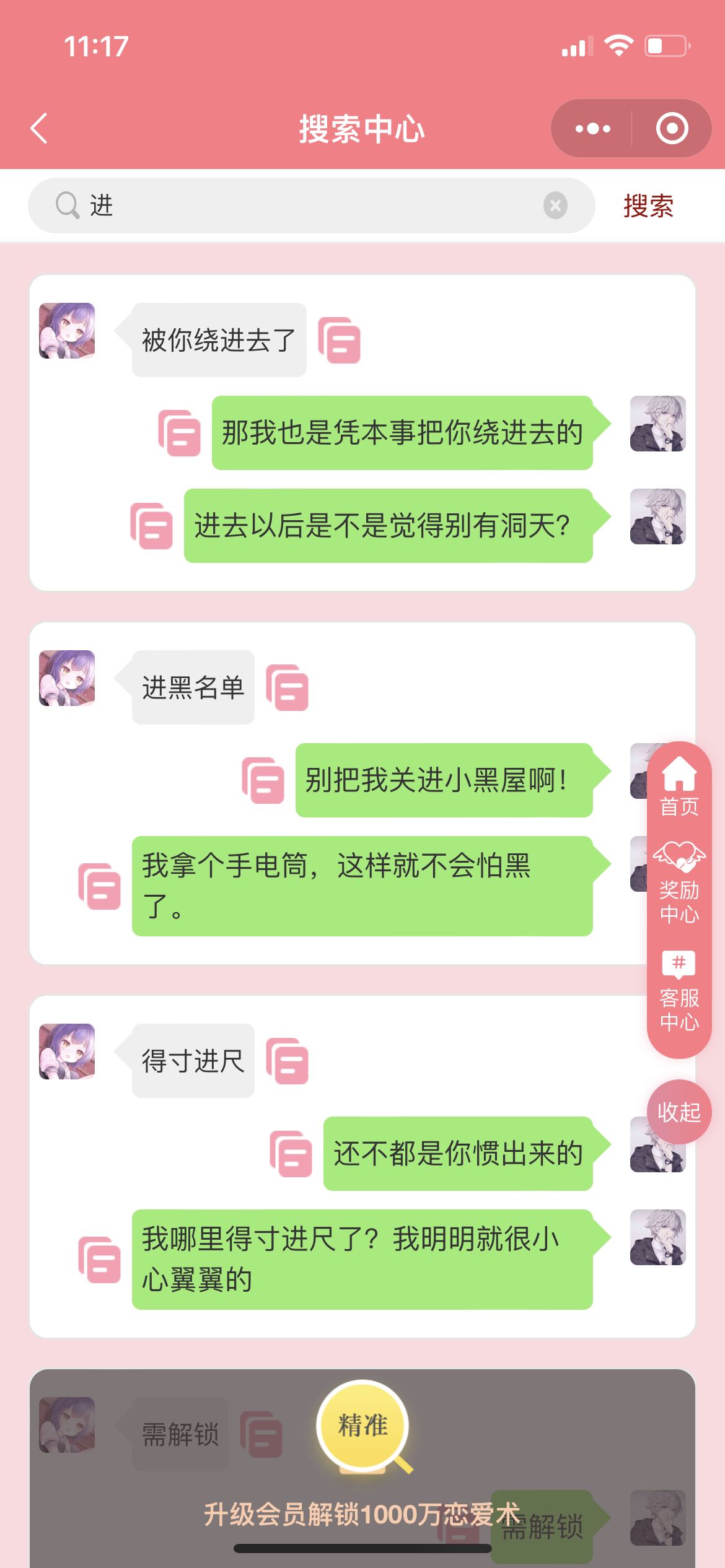Copy the message 被你绕进去了
The height and width of the screenshot is (1568, 725).
[340, 341]
